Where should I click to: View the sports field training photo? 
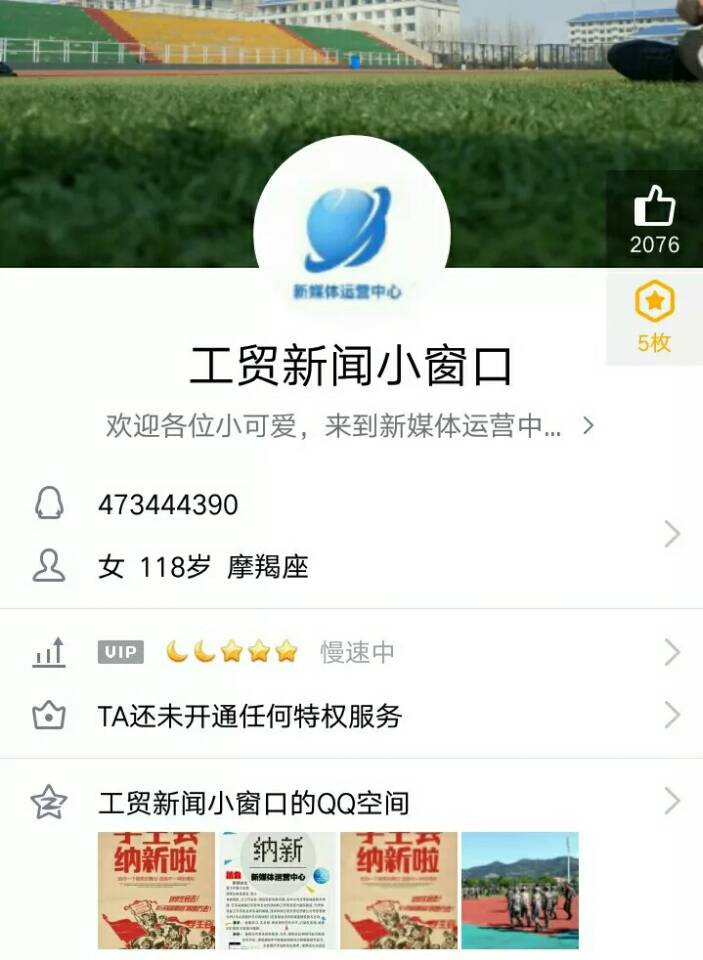pyautogui.click(x=519, y=890)
